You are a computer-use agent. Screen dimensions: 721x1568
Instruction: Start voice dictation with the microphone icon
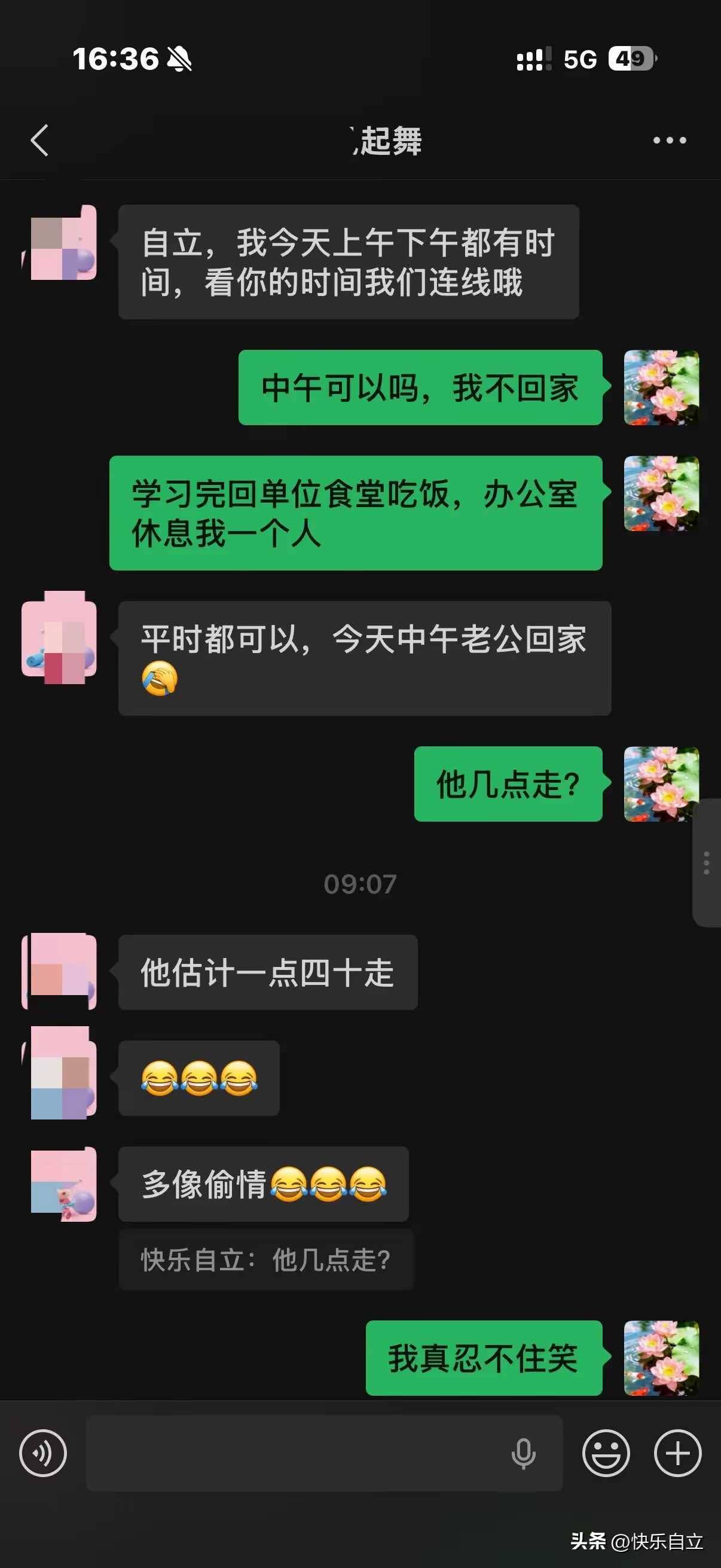(523, 1454)
